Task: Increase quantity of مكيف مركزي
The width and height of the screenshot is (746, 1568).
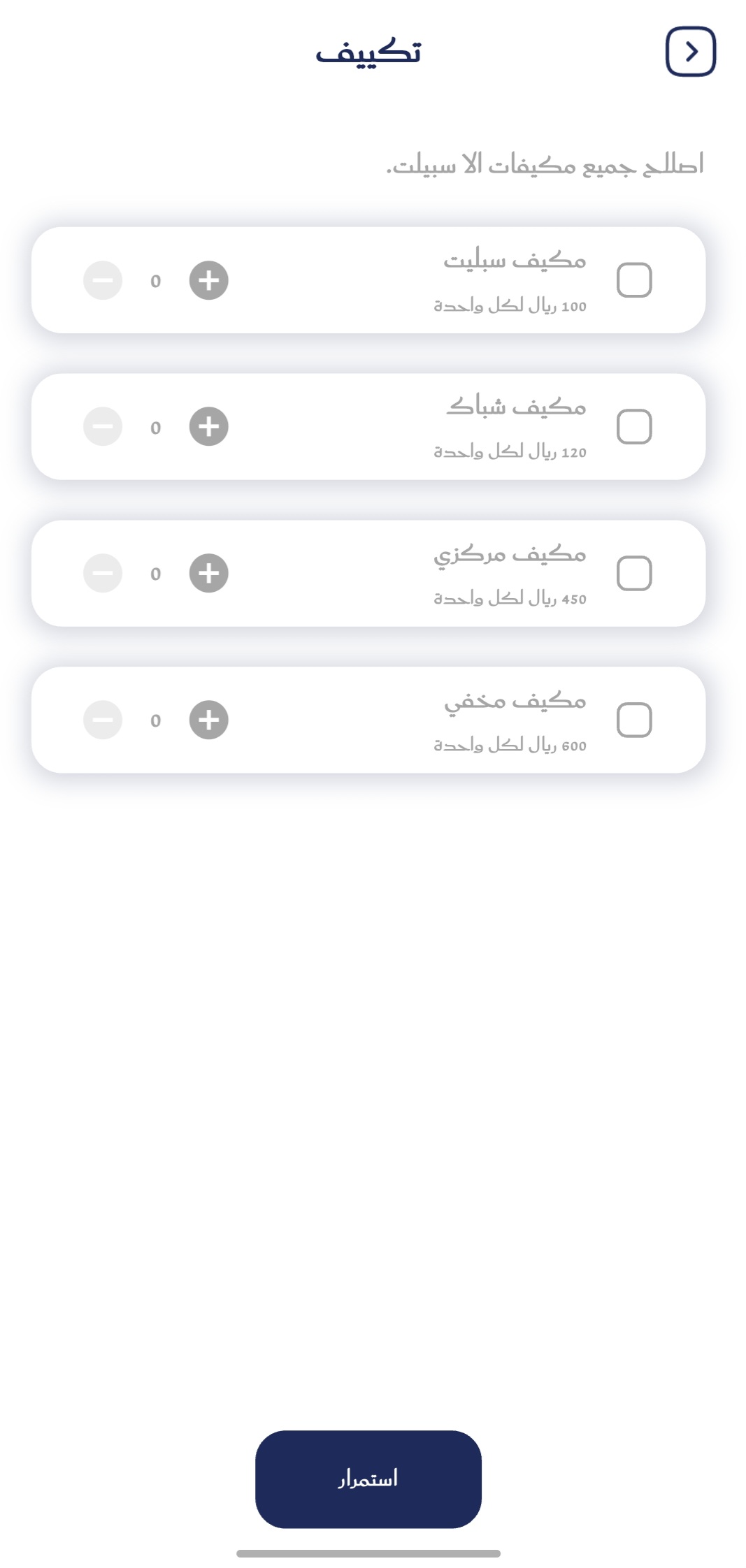Action: pos(209,574)
